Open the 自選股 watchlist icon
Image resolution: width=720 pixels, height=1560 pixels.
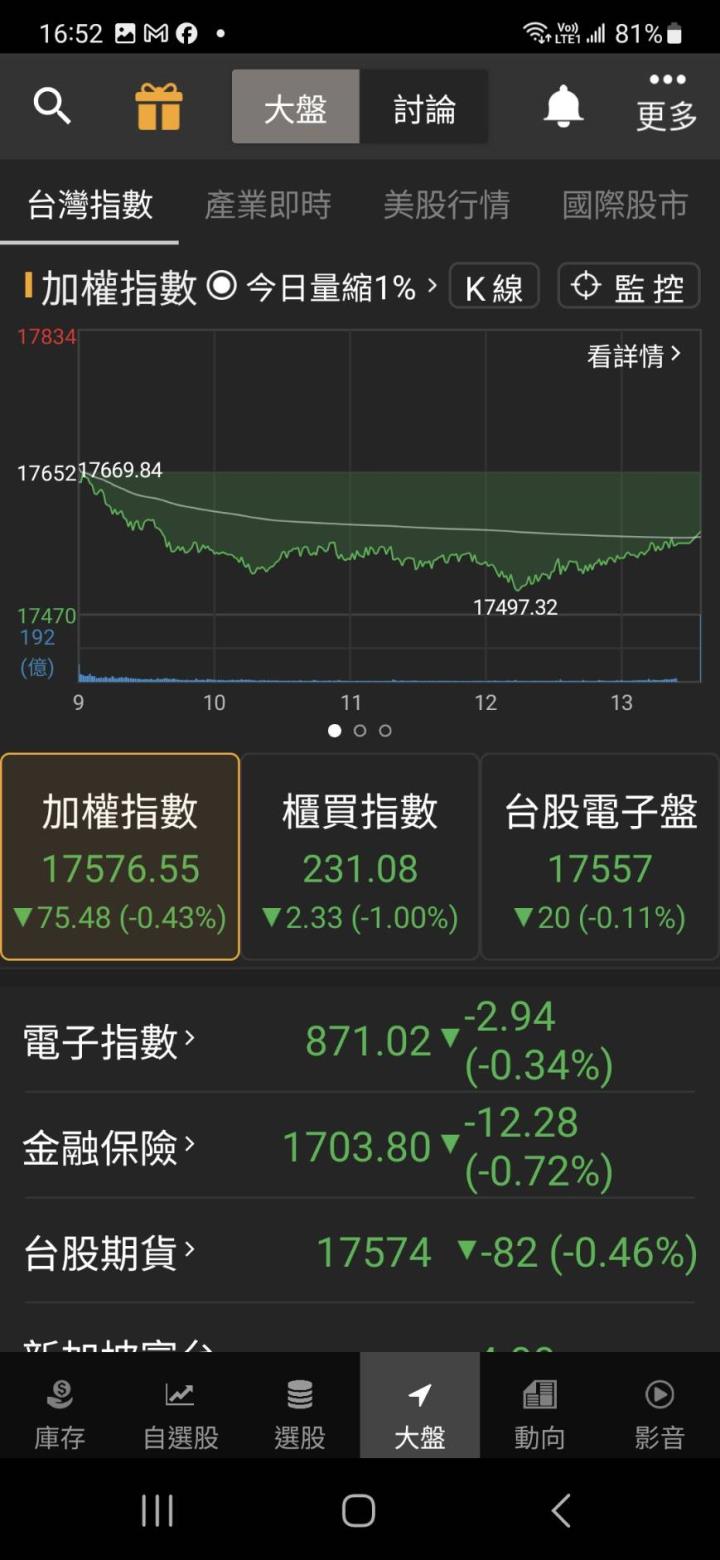tap(179, 1405)
